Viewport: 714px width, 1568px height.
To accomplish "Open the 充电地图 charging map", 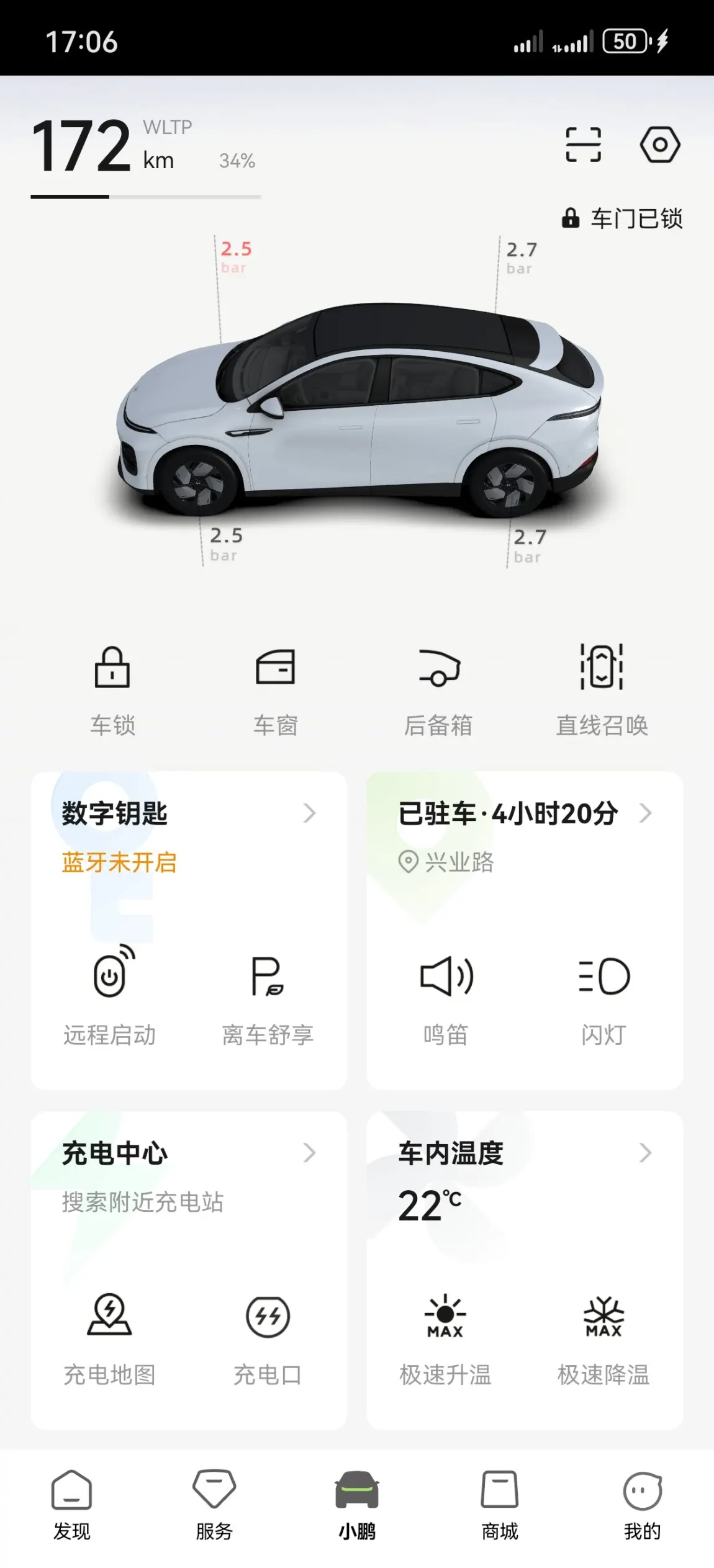I will 110,1338.
